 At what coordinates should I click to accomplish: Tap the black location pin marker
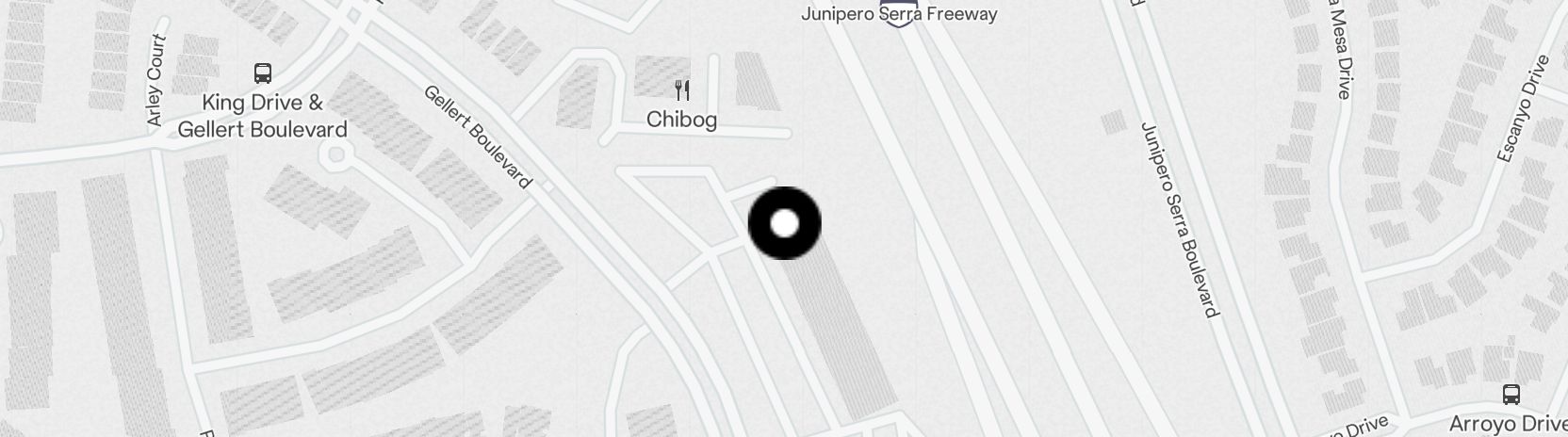pyautogui.click(x=784, y=223)
